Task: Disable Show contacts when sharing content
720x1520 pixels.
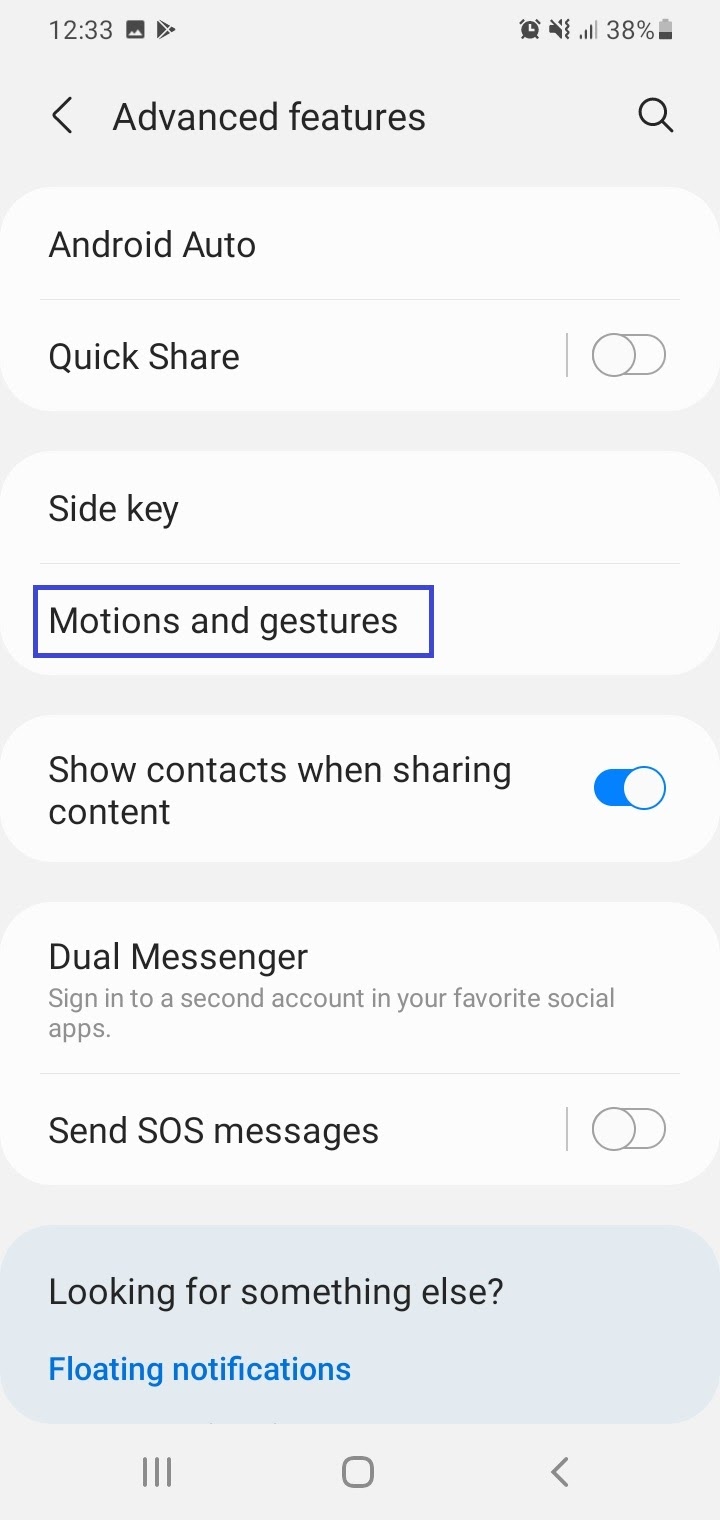Action: click(x=629, y=788)
